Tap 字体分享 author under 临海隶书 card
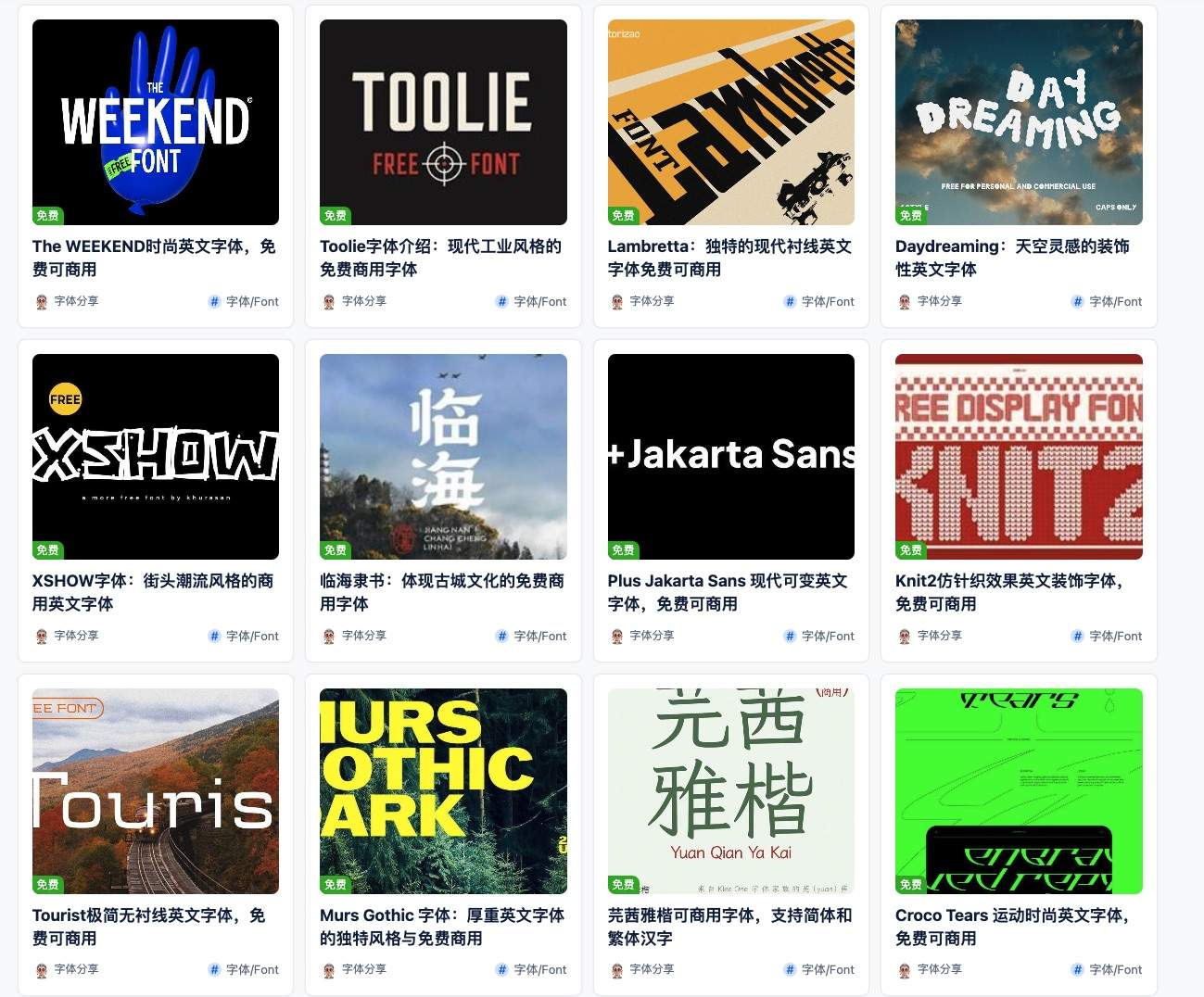 [363, 636]
